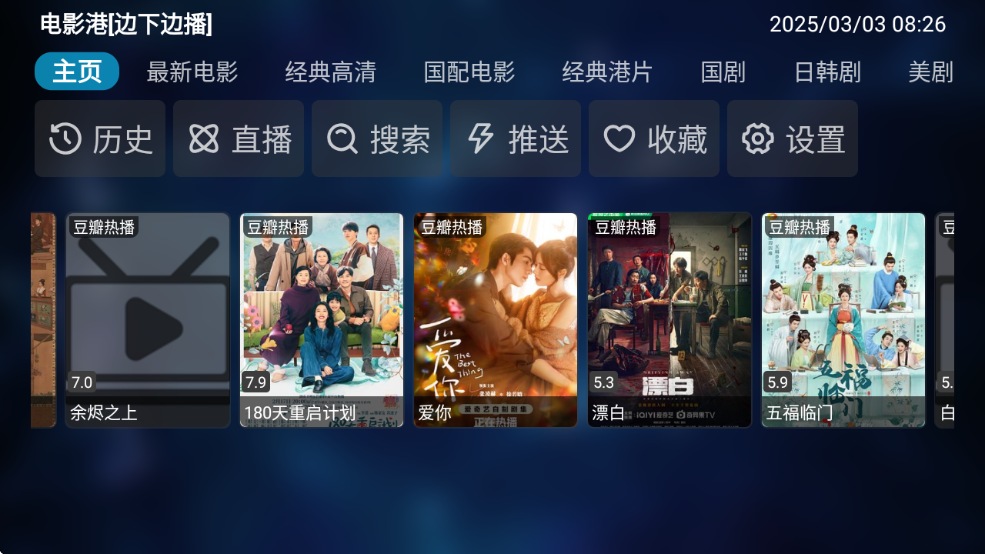Image resolution: width=985 pixels, height=554 pixels.
Task: Switch to the 最新电影 tab
Action: tap(192, 72)
